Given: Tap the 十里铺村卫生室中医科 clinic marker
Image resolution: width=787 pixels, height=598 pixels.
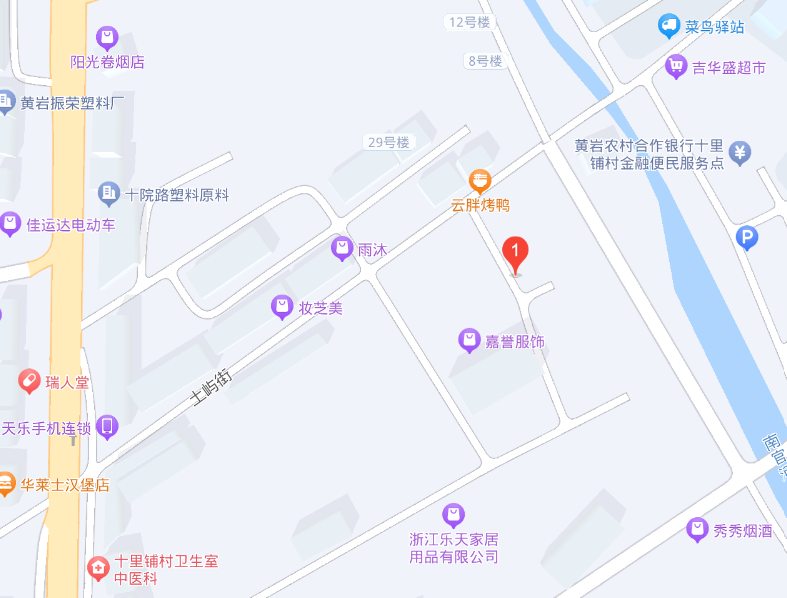Looking at the screenshot, I should tap(98, 569).
